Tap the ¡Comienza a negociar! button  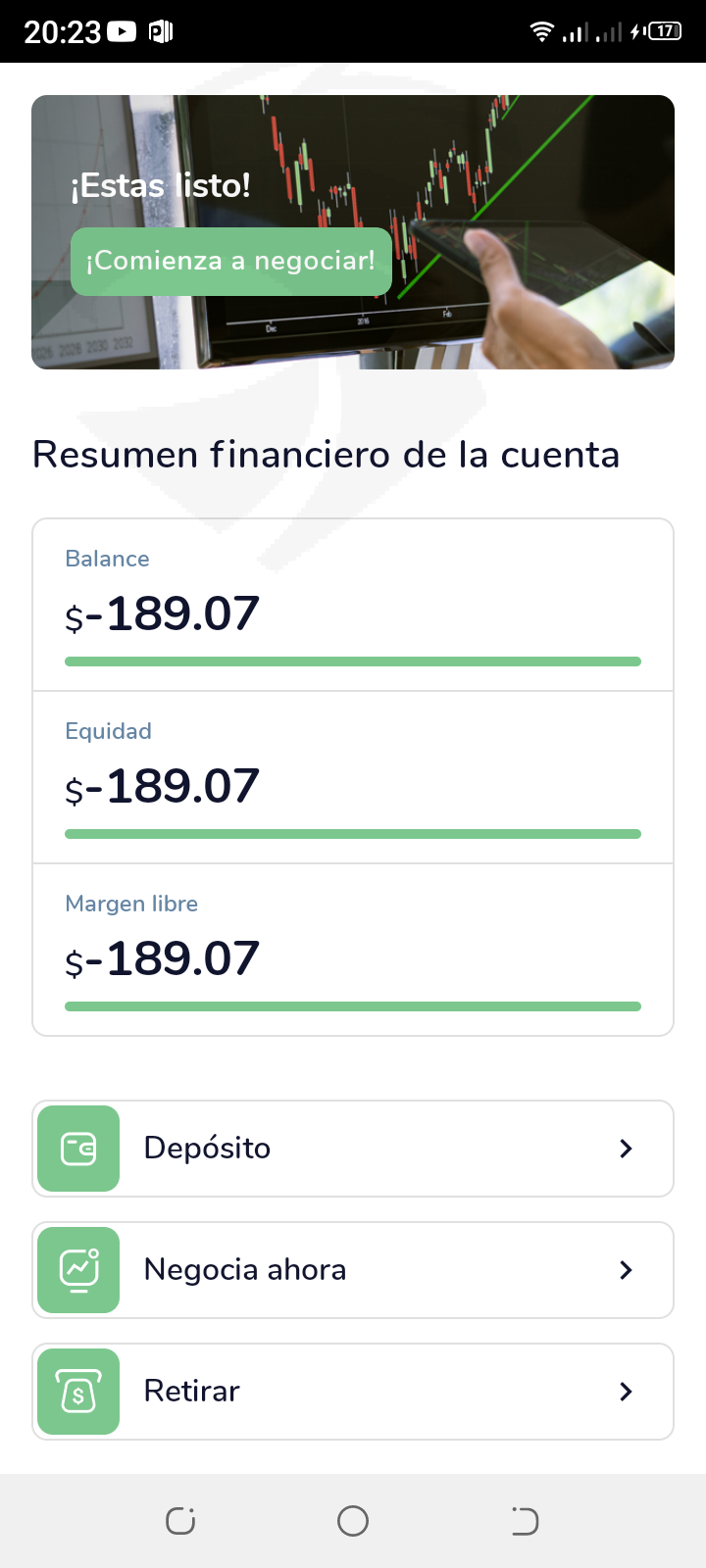231,262
